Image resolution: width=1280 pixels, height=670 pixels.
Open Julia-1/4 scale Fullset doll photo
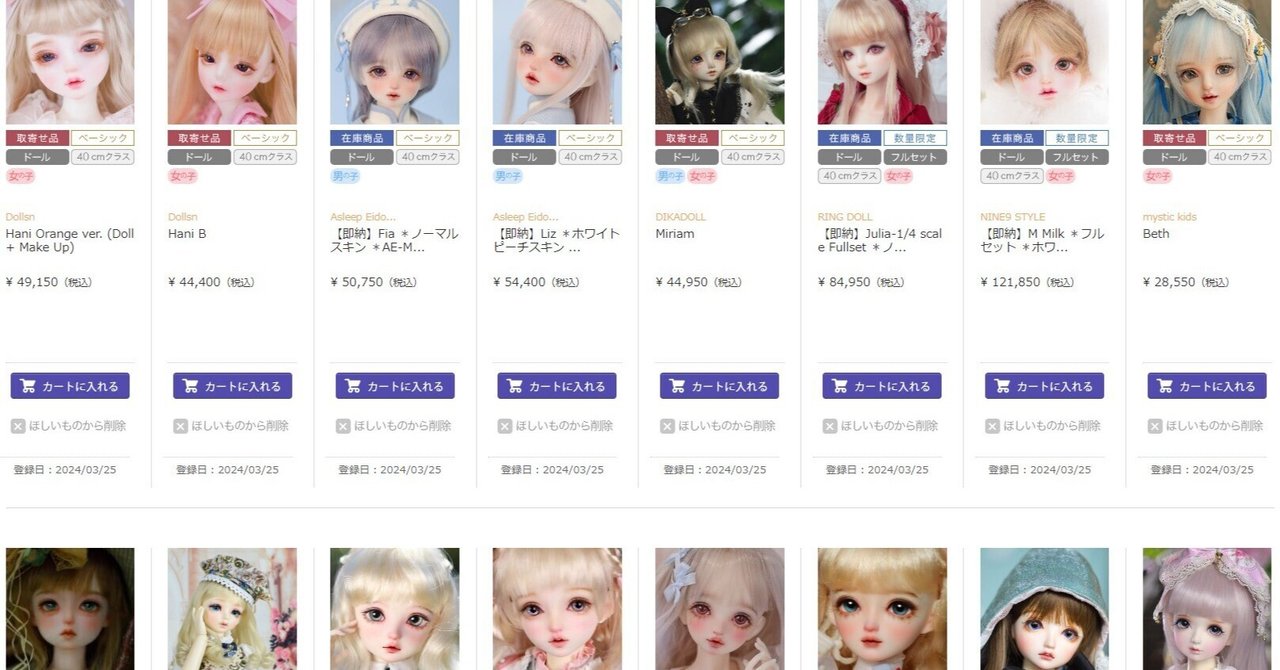pos(882,62)
